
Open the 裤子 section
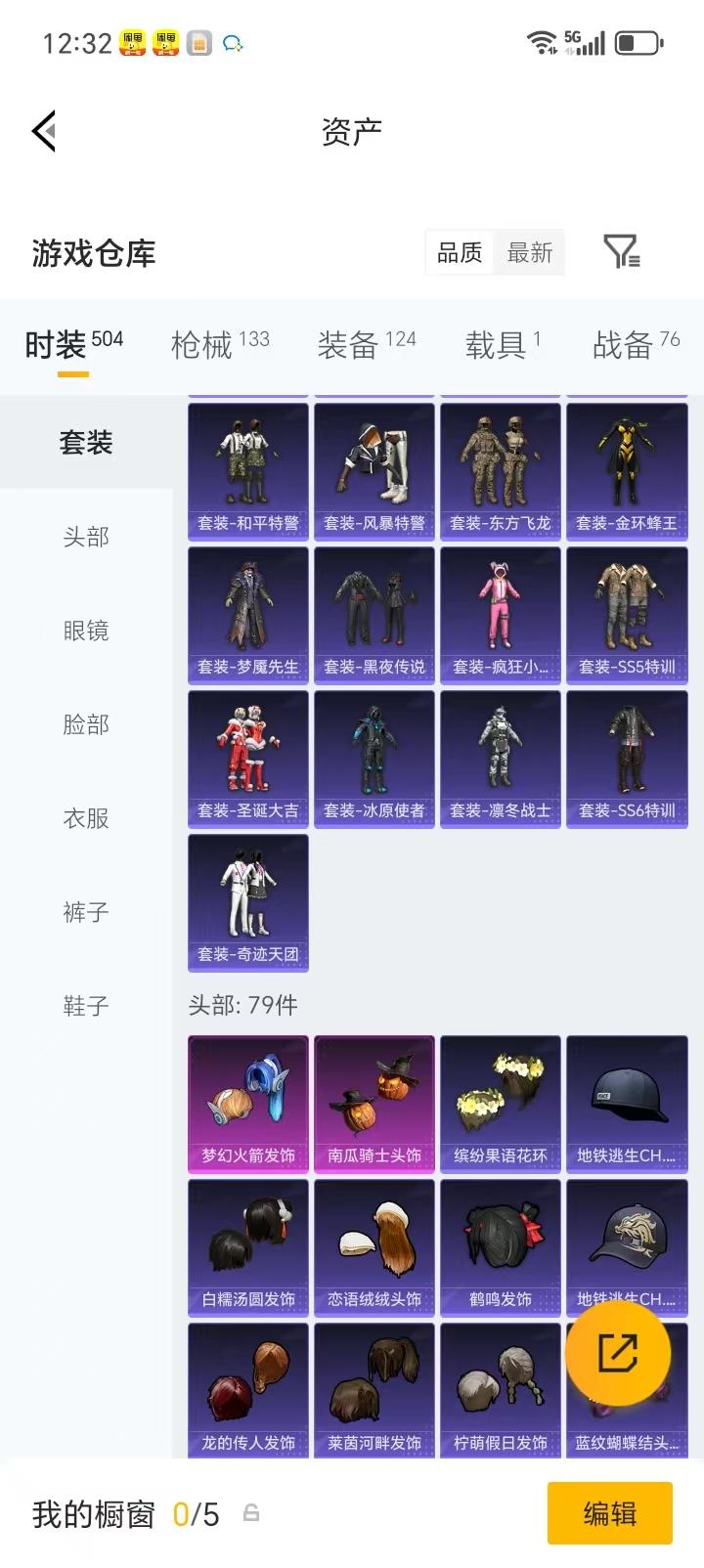pos(86,912)
